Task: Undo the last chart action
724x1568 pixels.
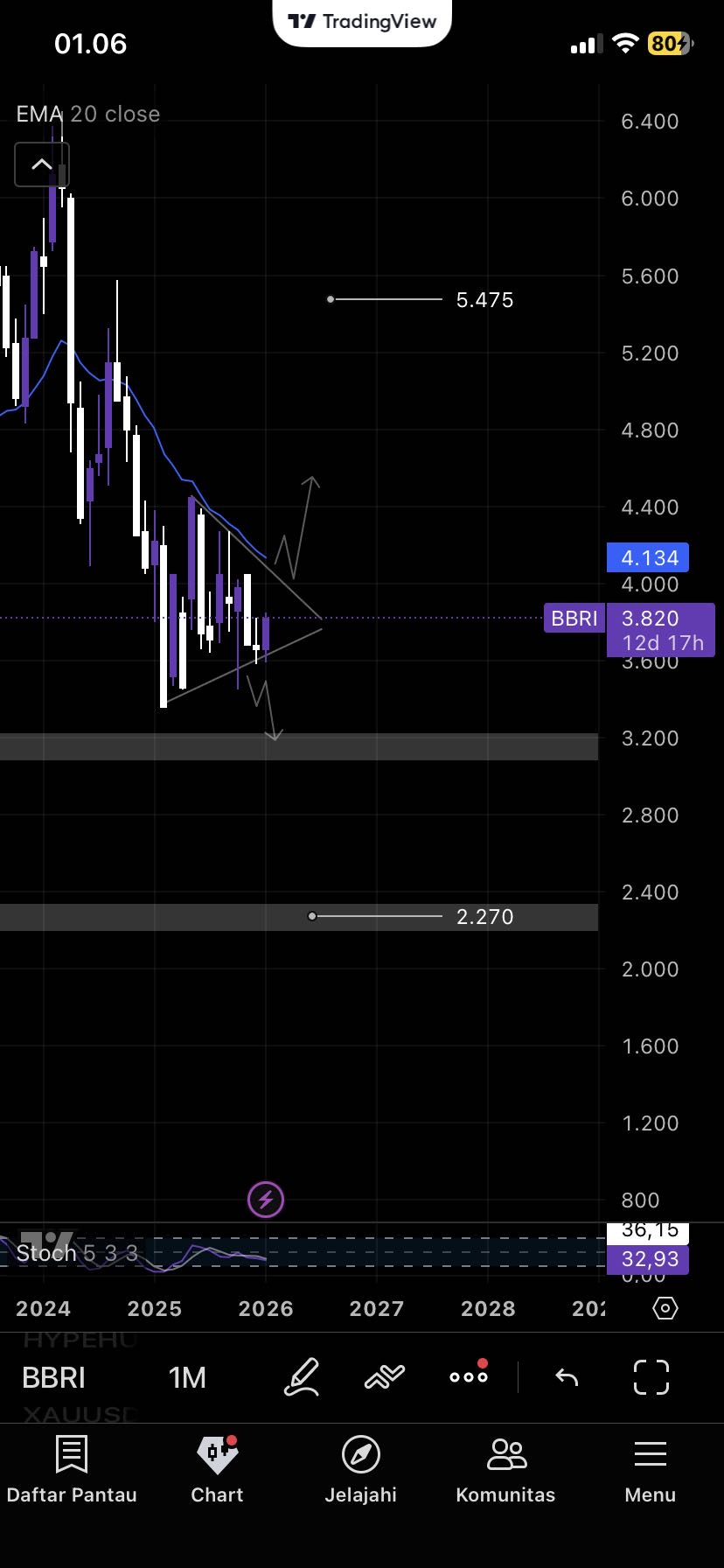Action: point(567,1377)
